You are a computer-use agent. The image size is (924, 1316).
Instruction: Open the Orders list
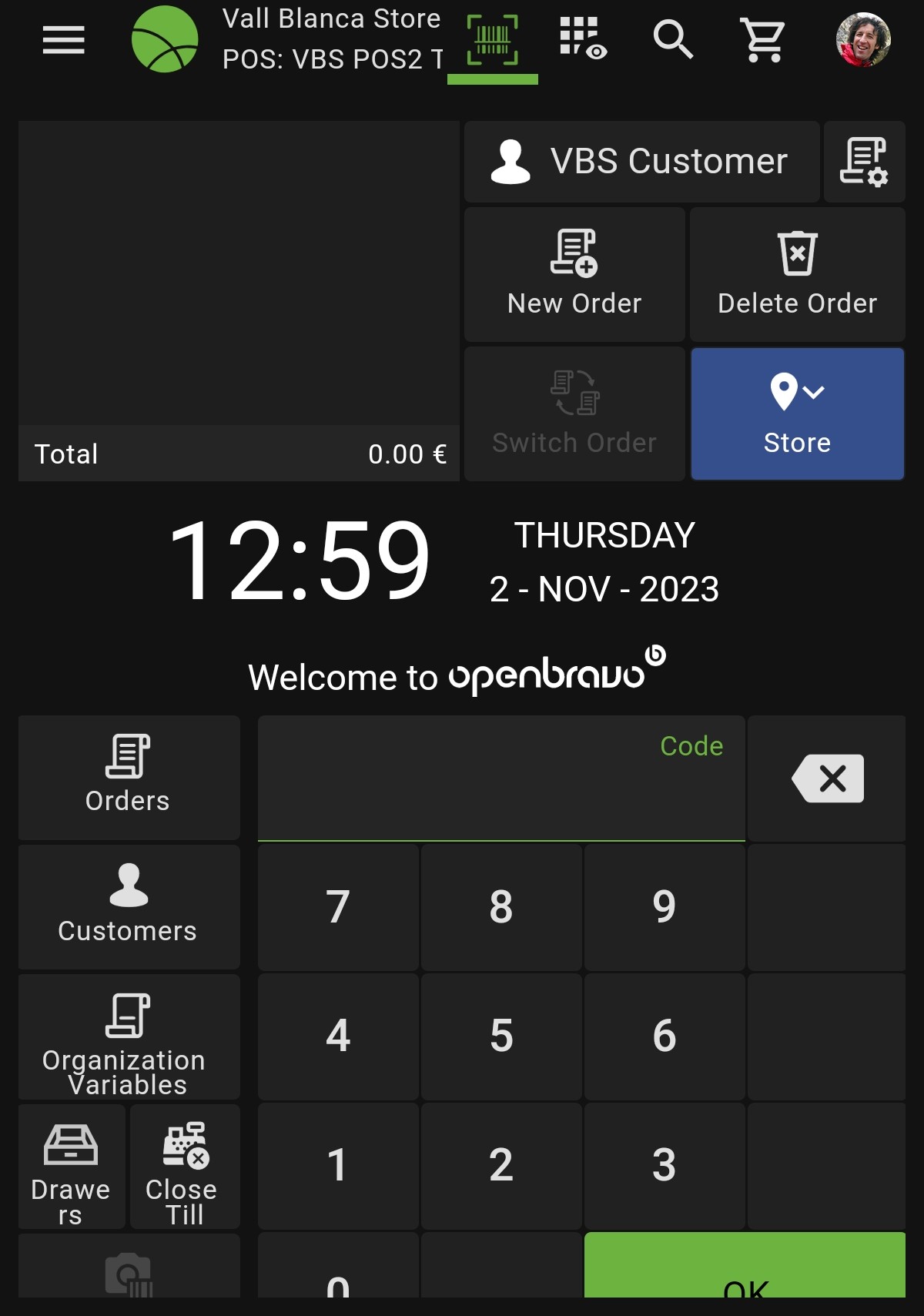pos(129,777)
